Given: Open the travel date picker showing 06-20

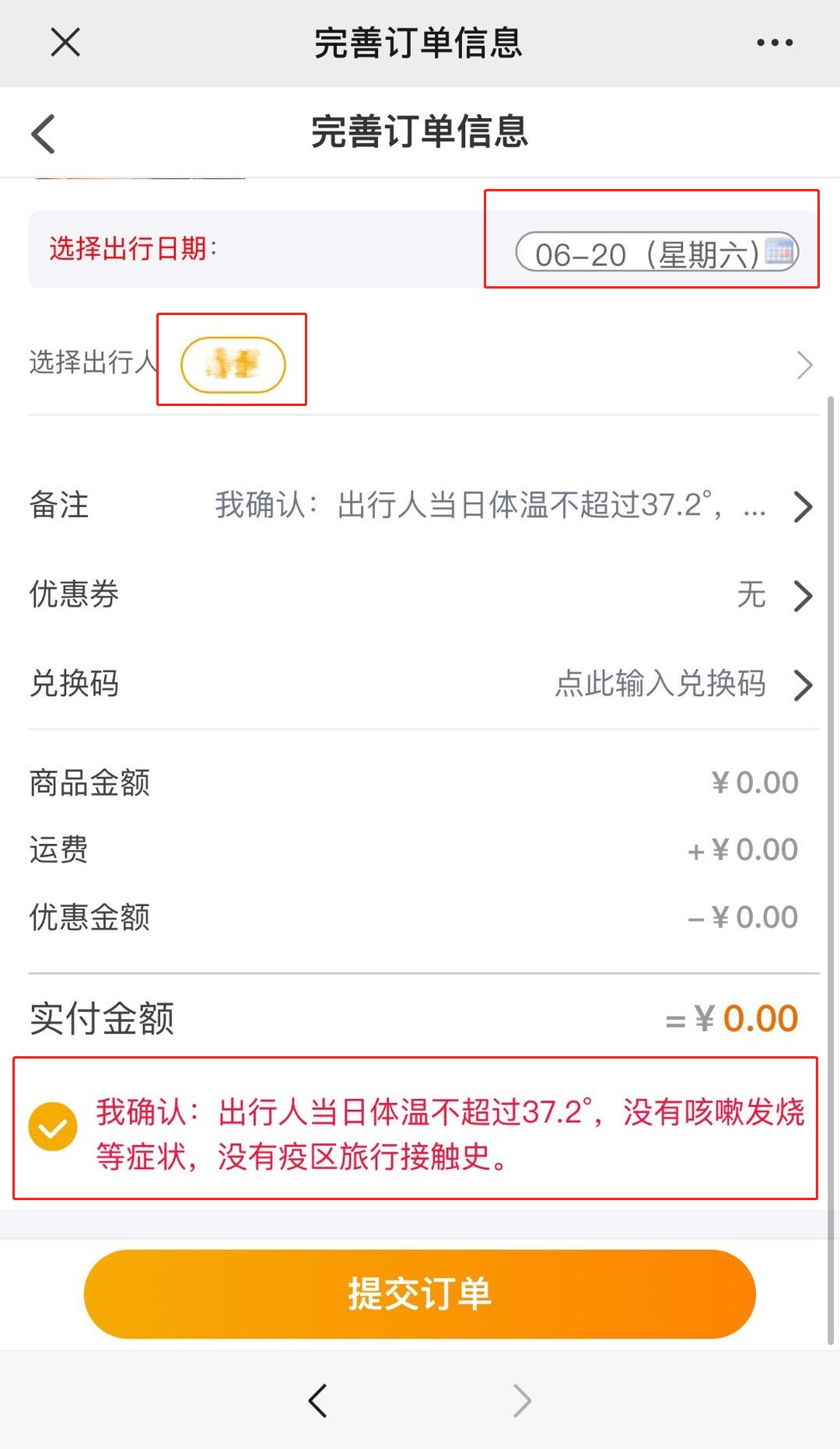Looking at the screenshot, I should (x=656, y=253).
